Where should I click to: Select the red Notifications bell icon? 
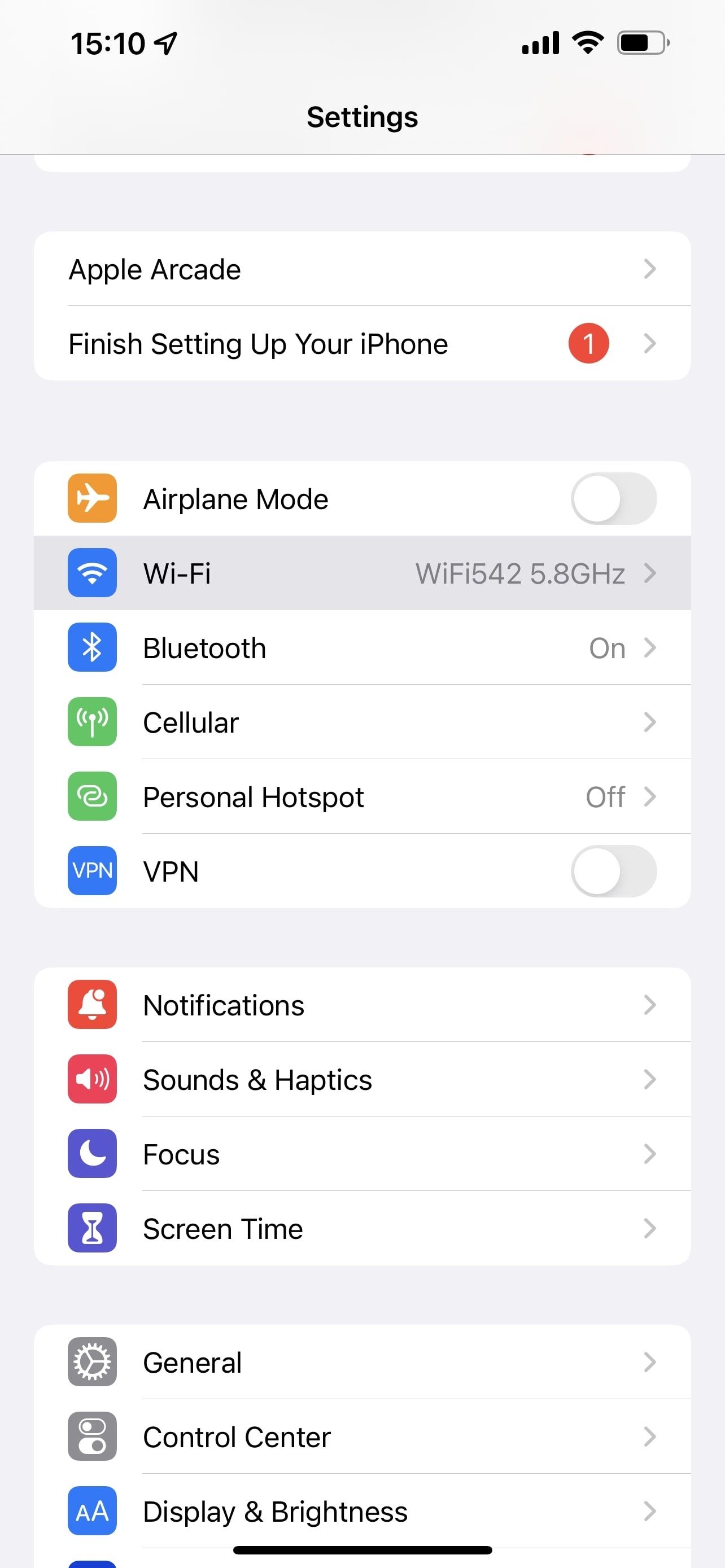tap(91, 1005)
